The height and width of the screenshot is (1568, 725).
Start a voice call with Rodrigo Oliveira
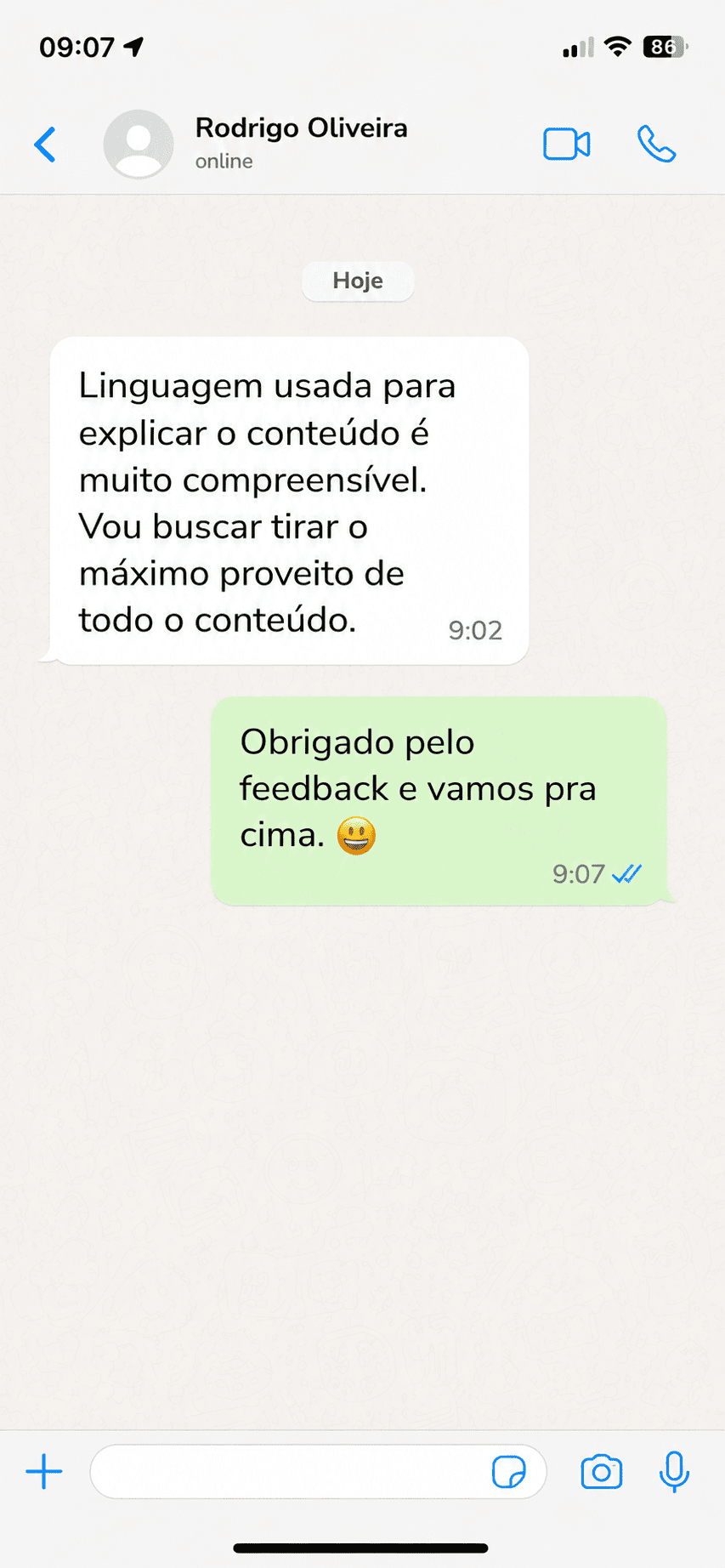(x=656, y=145)
